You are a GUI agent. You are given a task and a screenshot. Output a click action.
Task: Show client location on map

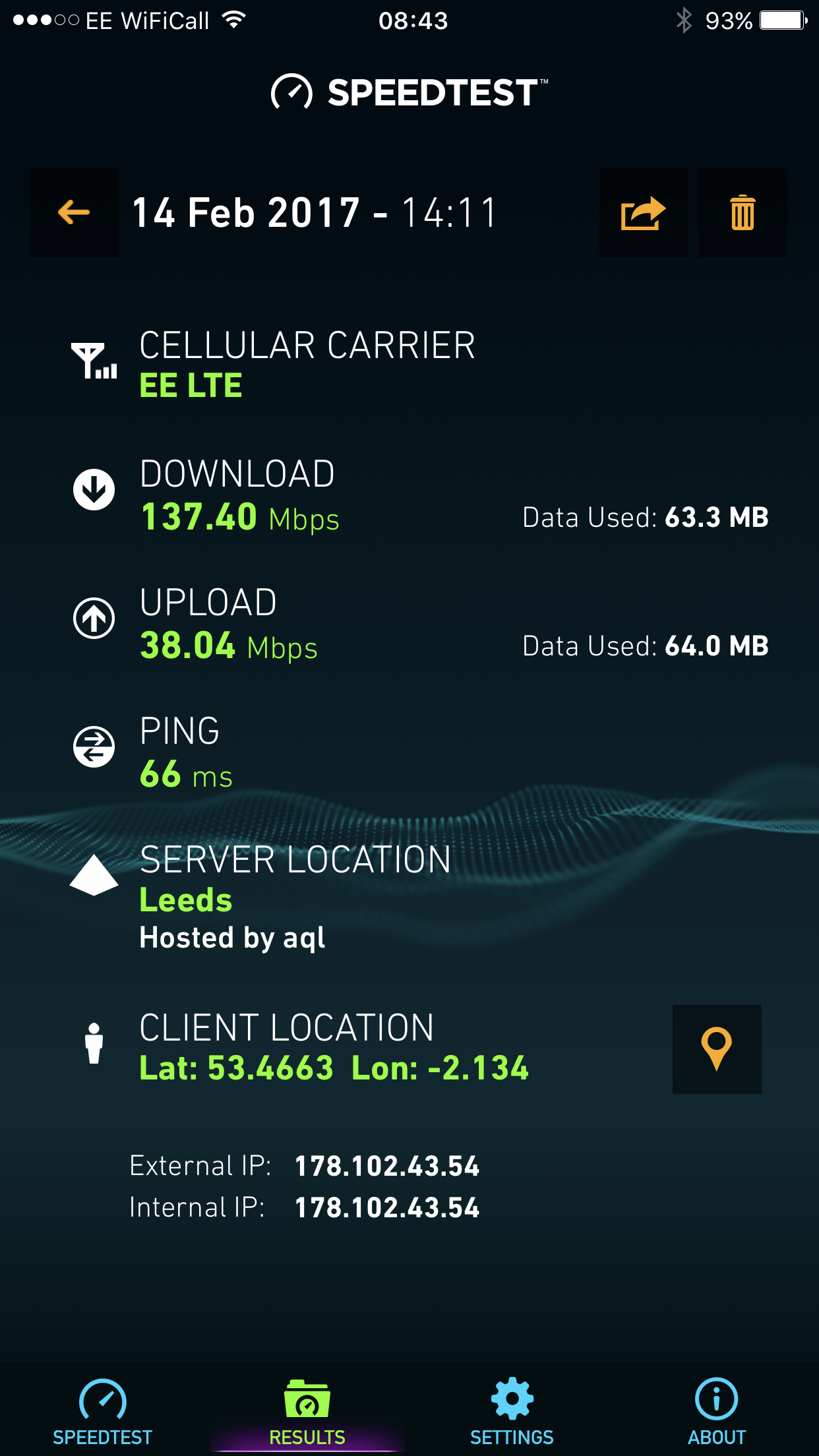click(x=717, y=1049)
